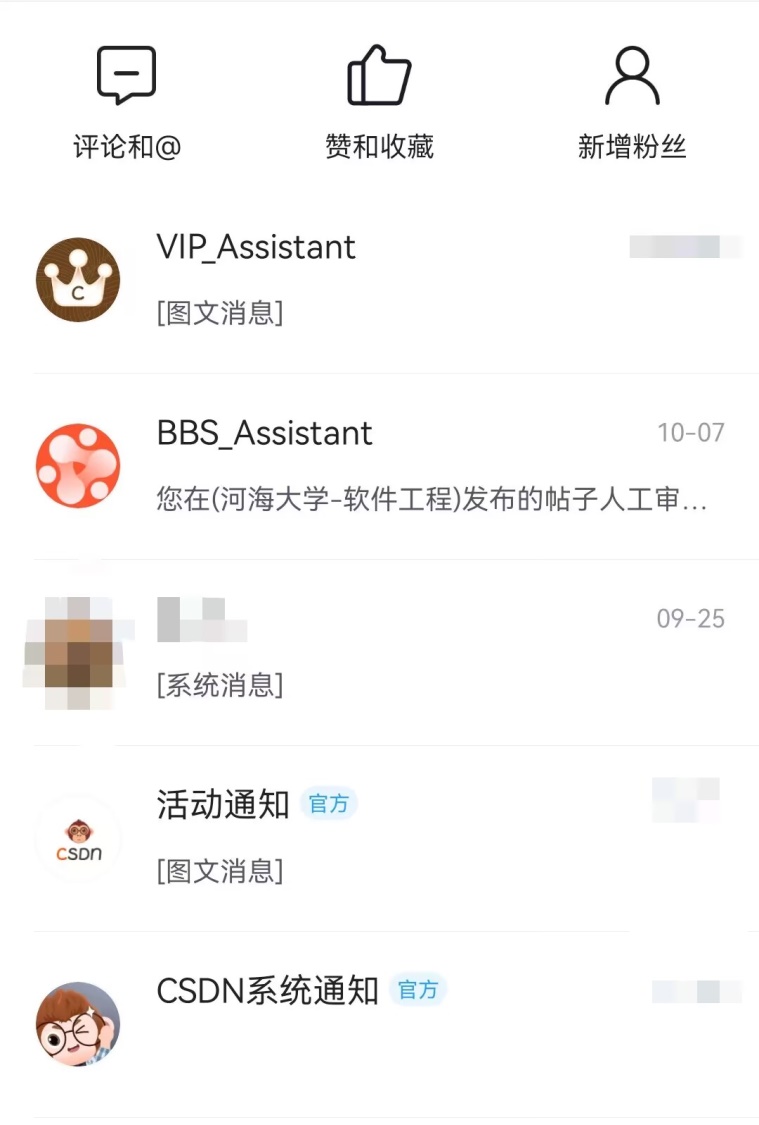Open 赞和收藏 notifications
This screenshot has height=1125, width=759.
[x=379, y=102]
